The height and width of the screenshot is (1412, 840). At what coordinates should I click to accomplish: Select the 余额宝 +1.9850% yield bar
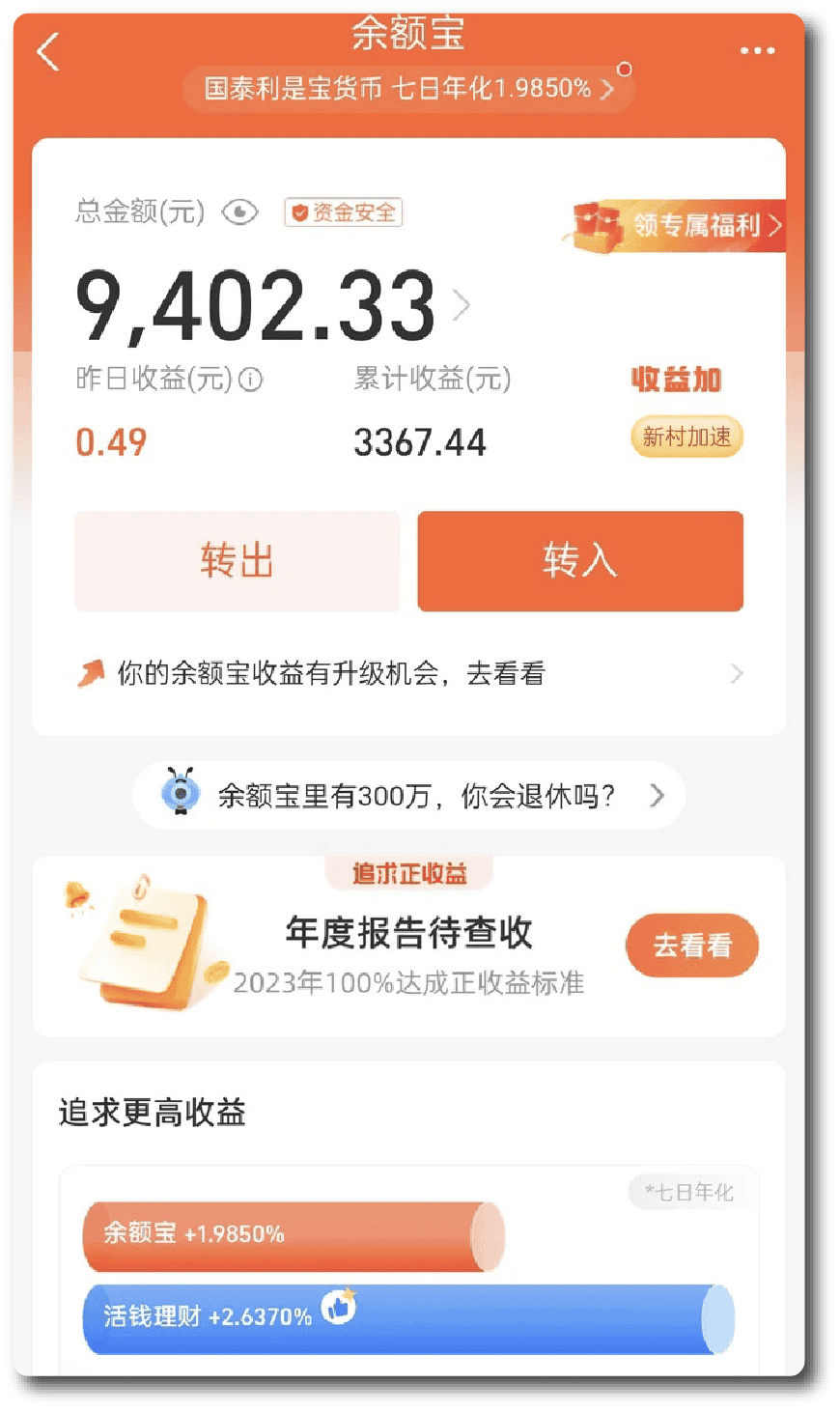tap(293, 1234)
